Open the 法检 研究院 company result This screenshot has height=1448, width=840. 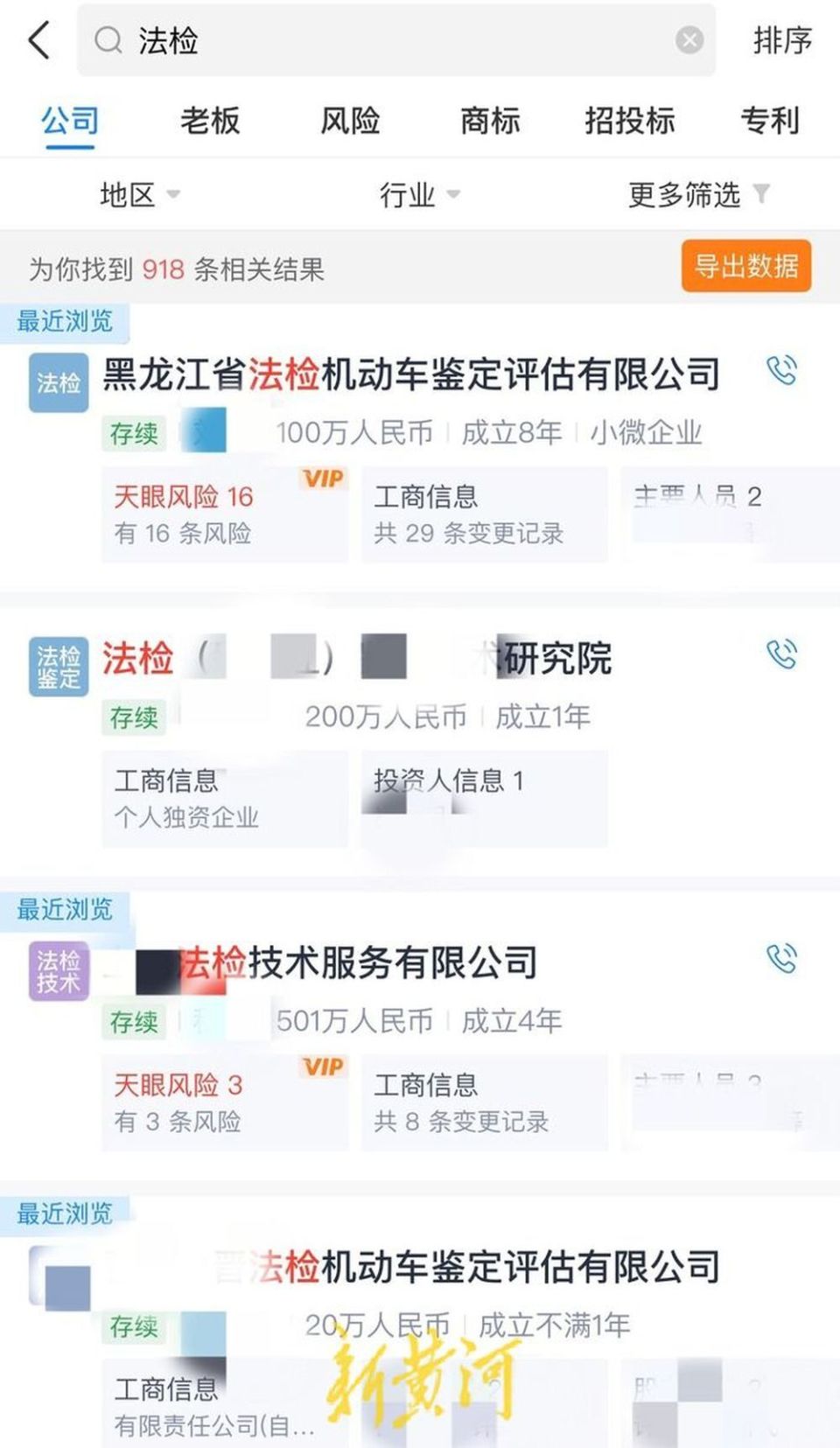tap(357, 658)
